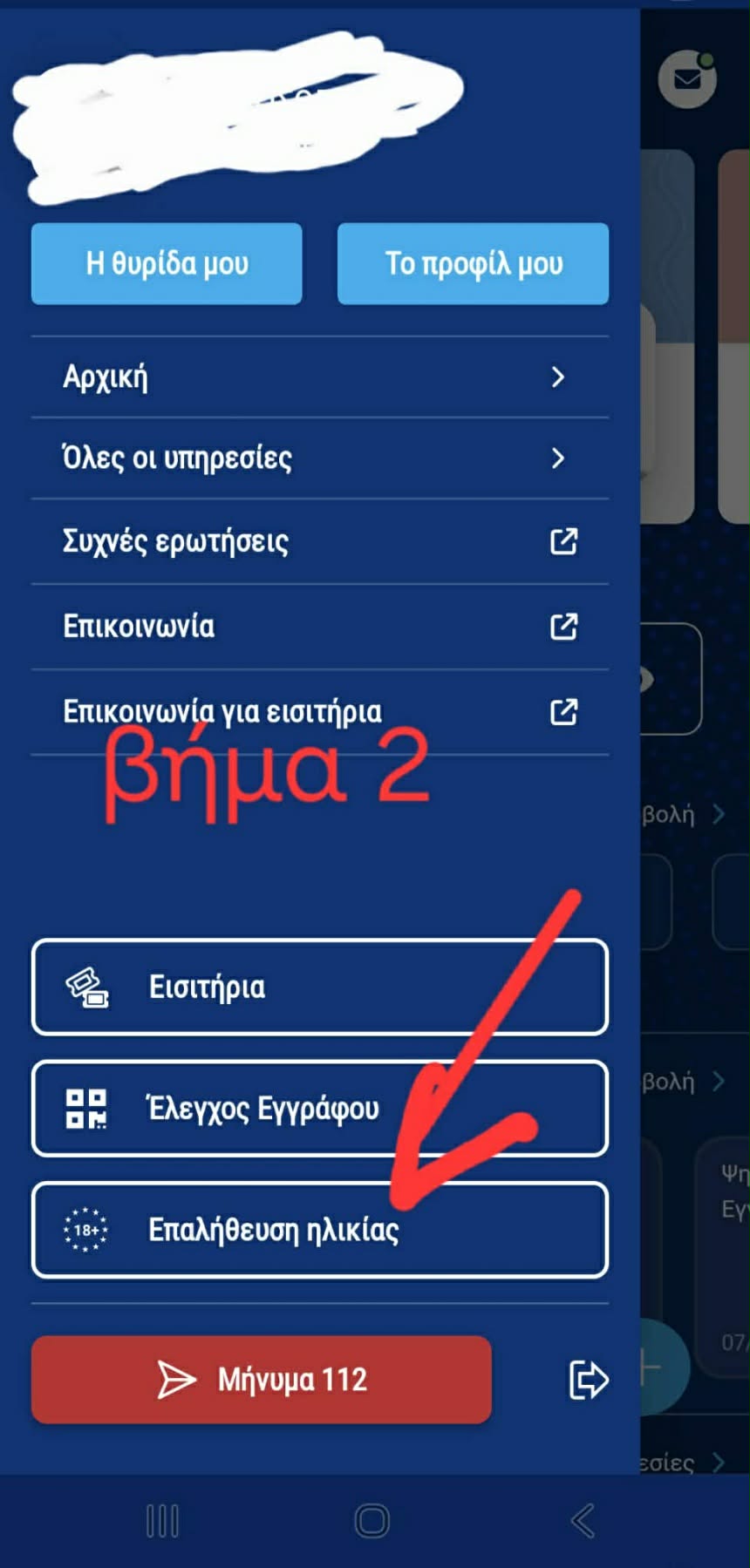Tap the logout icon

coord(588,1380)
